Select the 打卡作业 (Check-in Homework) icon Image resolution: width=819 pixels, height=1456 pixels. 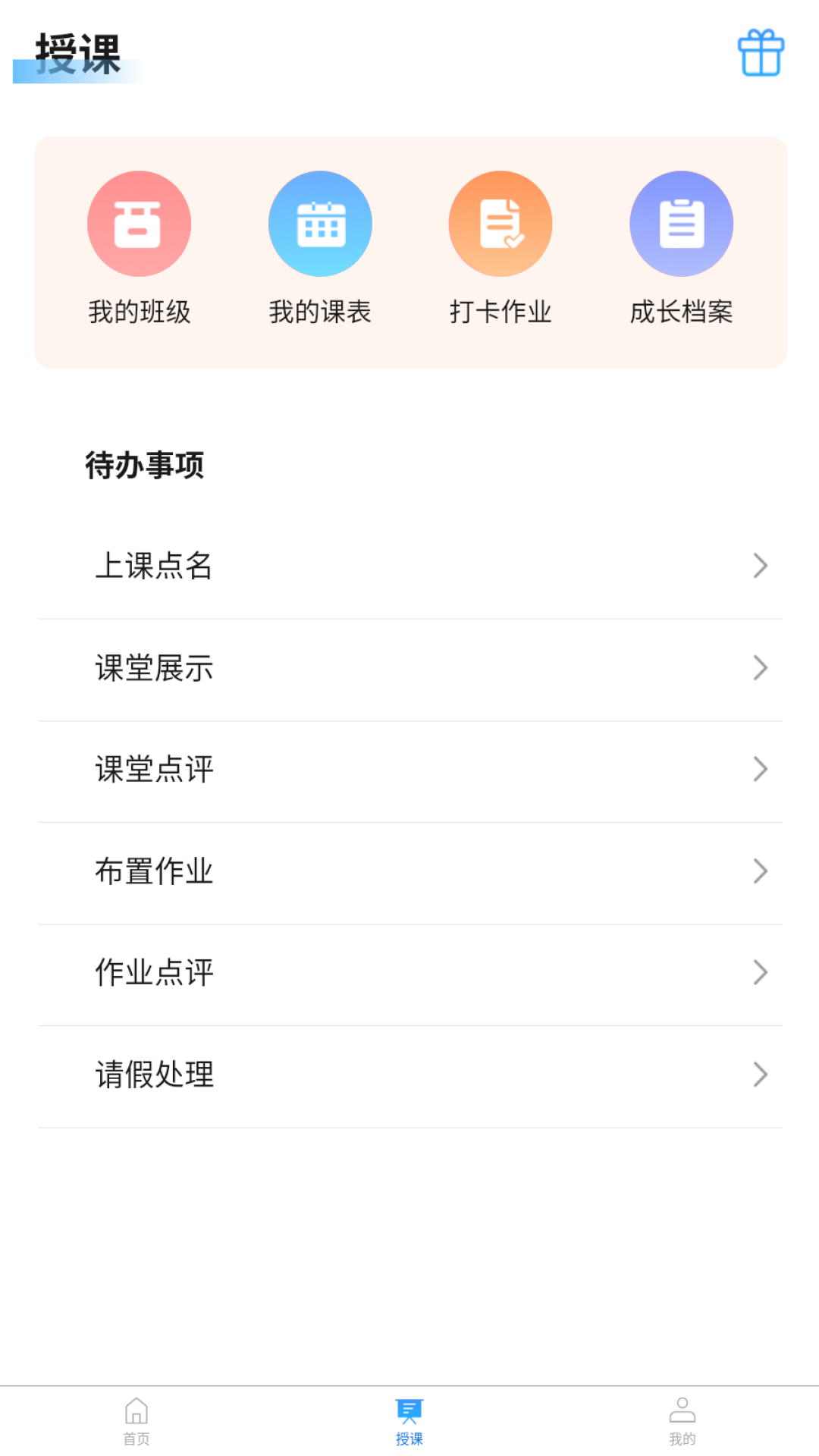(500, 222)
